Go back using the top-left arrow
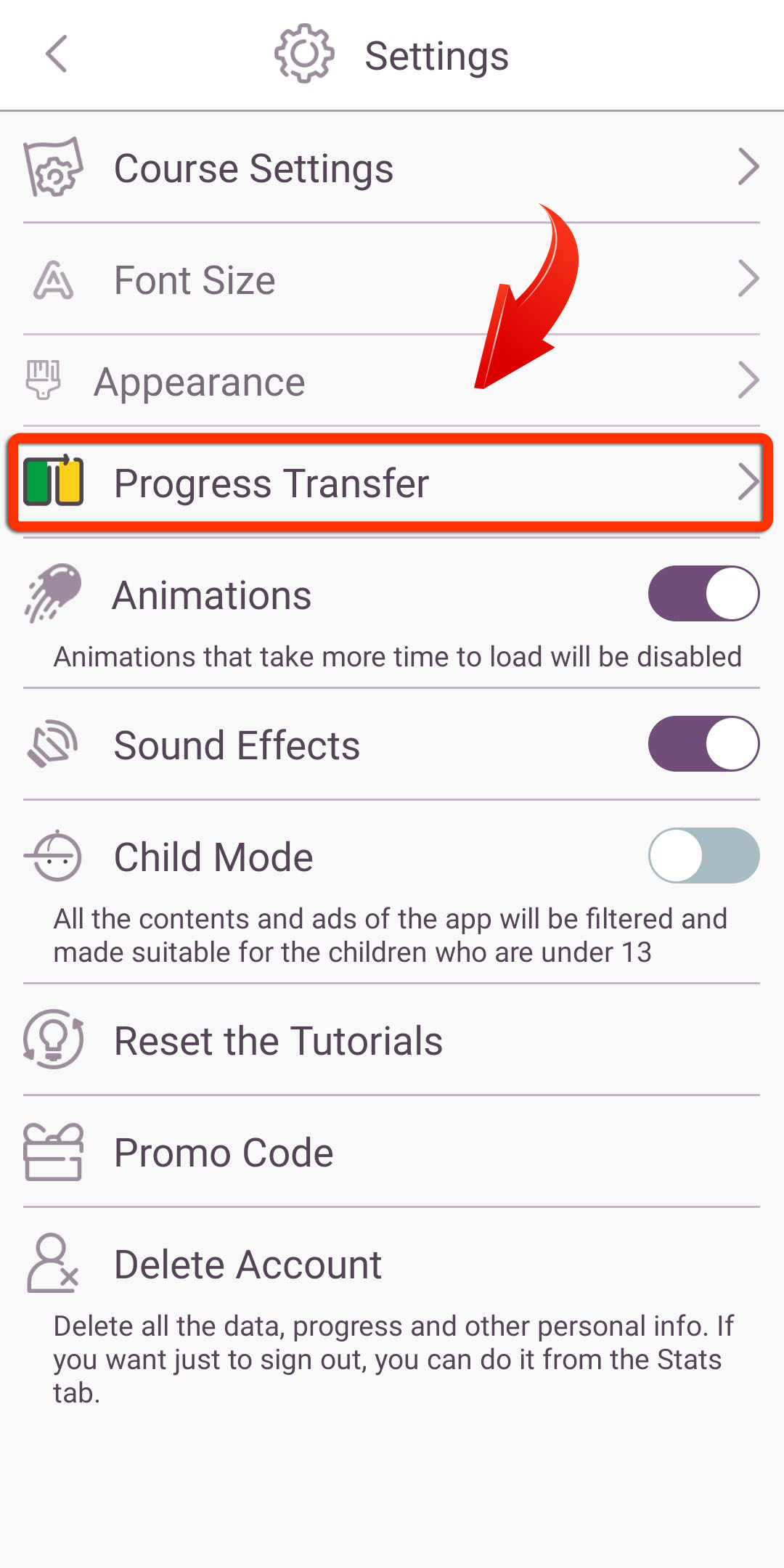 pos(57,54)
